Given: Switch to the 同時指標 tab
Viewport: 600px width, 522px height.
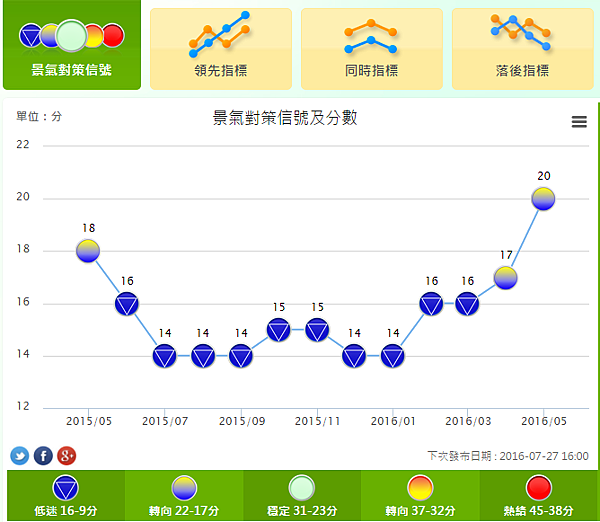Looking at the screenshot, I should tap(371, 49).
